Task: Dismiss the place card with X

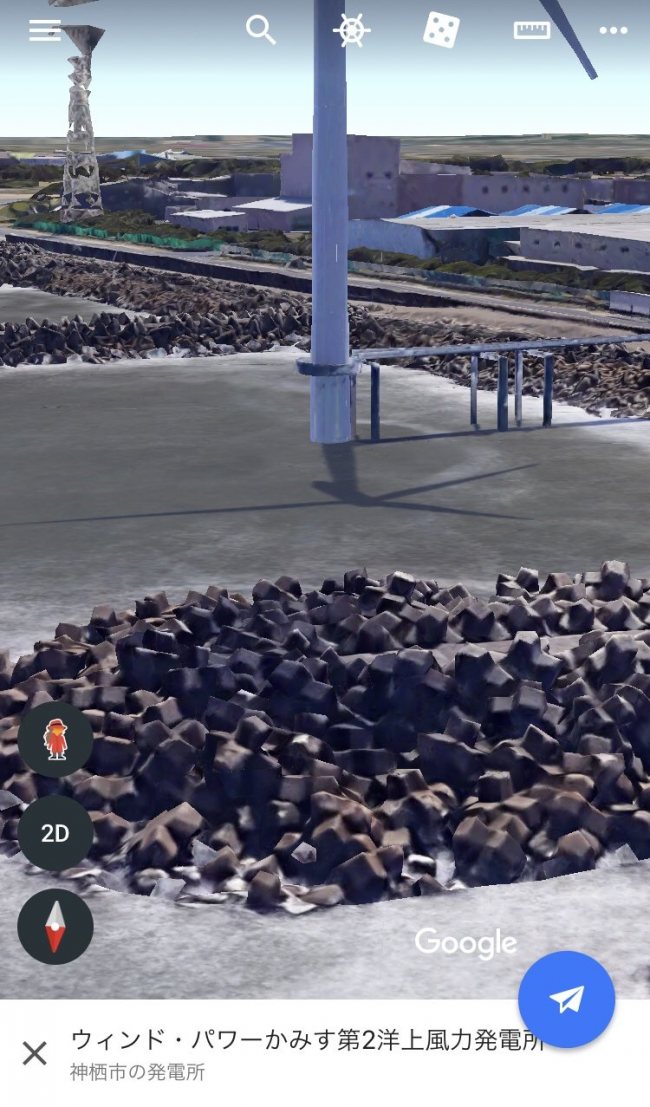Action: tap(35, 1053)
